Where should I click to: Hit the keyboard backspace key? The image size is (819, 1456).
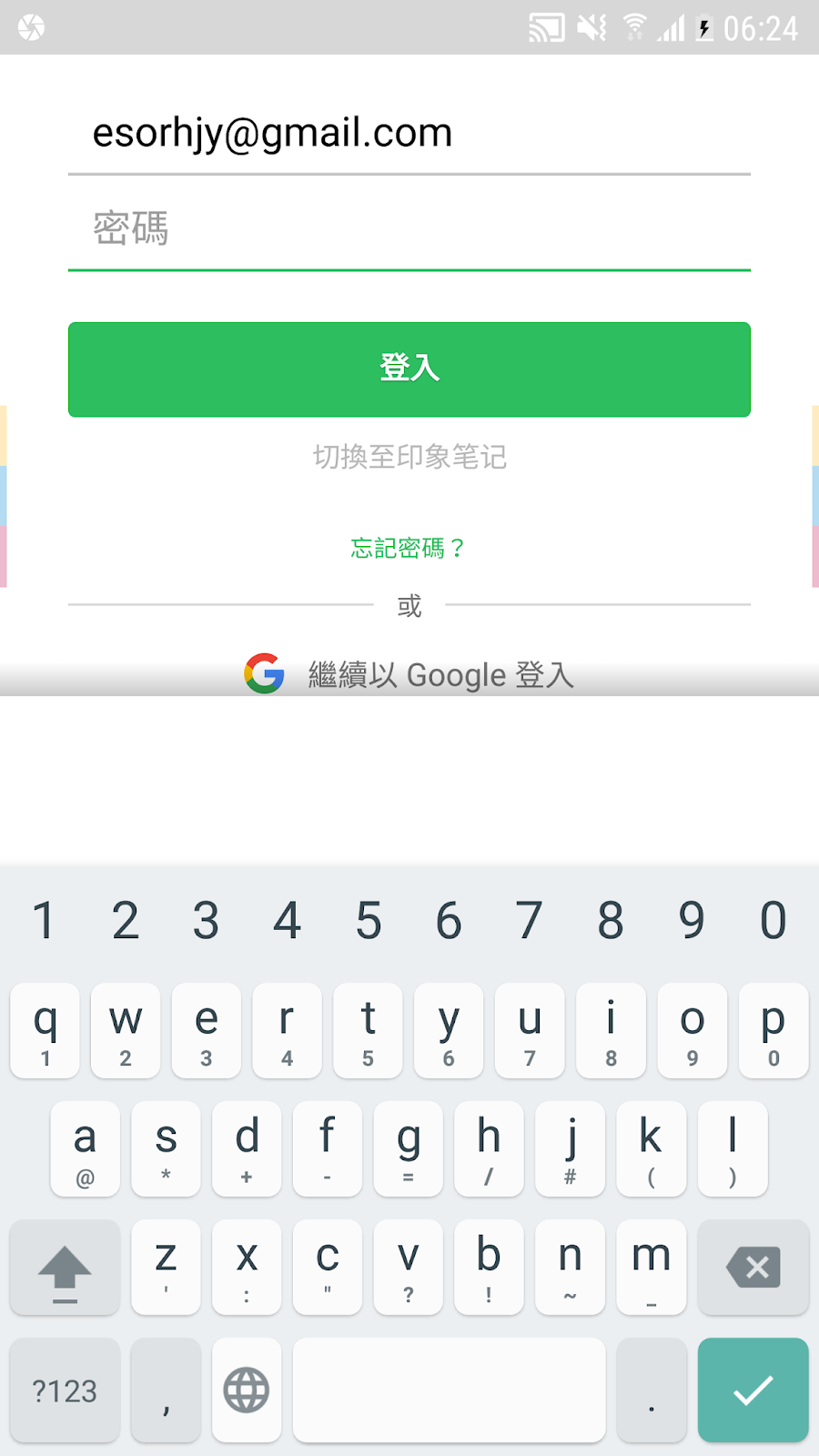coord(753,1268)
